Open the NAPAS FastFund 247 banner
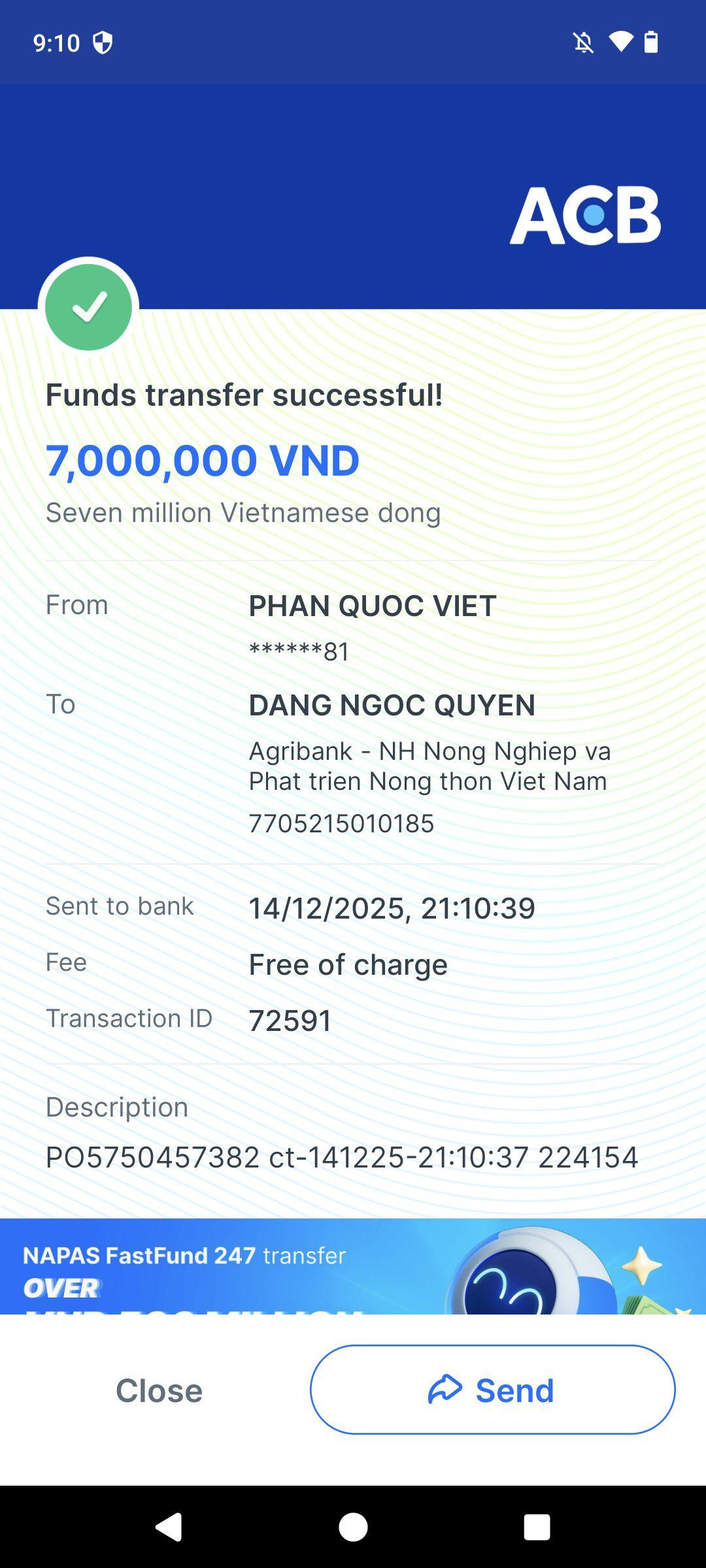This screenshot has height=1568, width=706. [x=353, y=1266]
